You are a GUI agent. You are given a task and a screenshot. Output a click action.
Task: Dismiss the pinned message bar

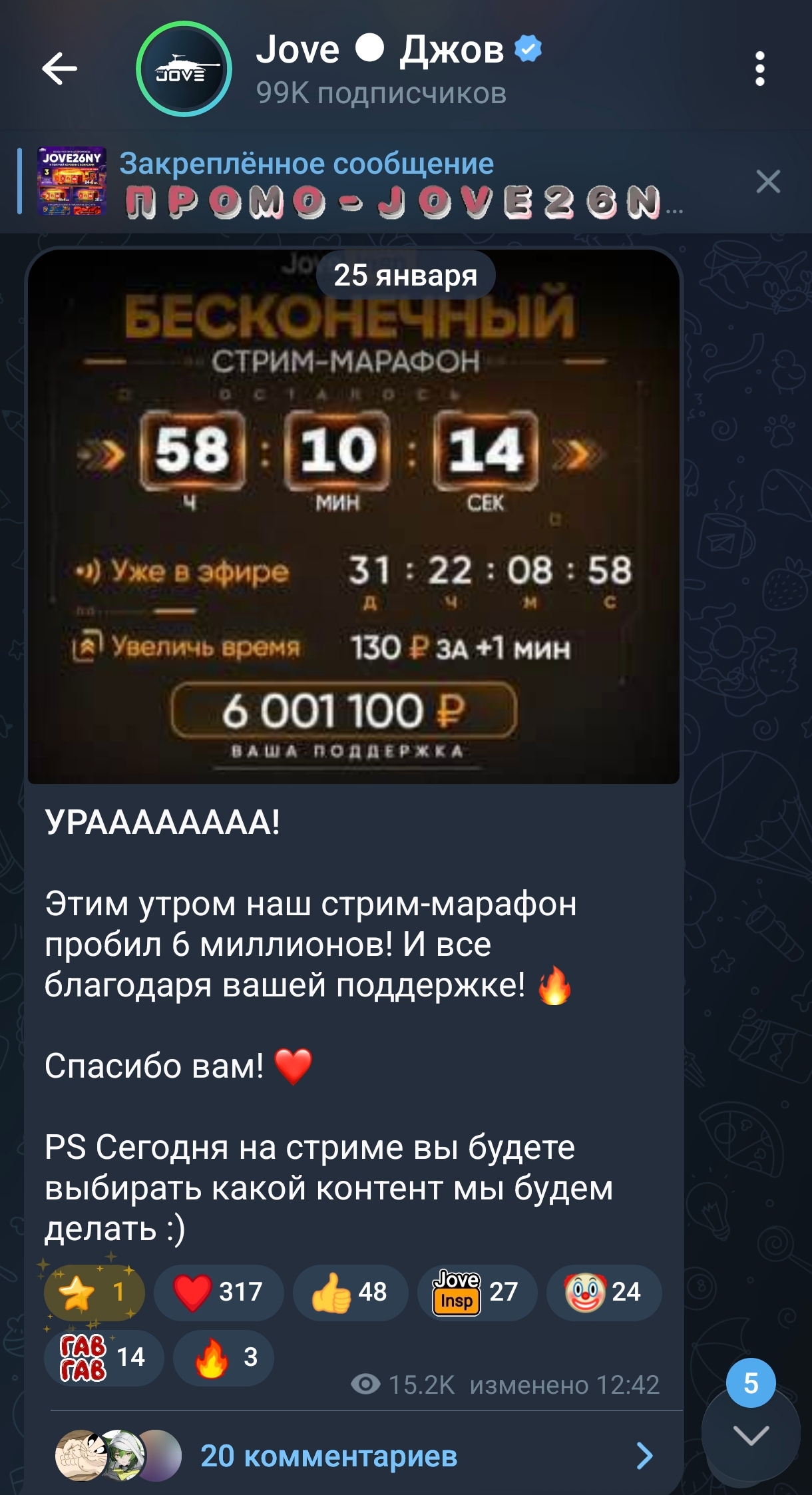[768, 181]
